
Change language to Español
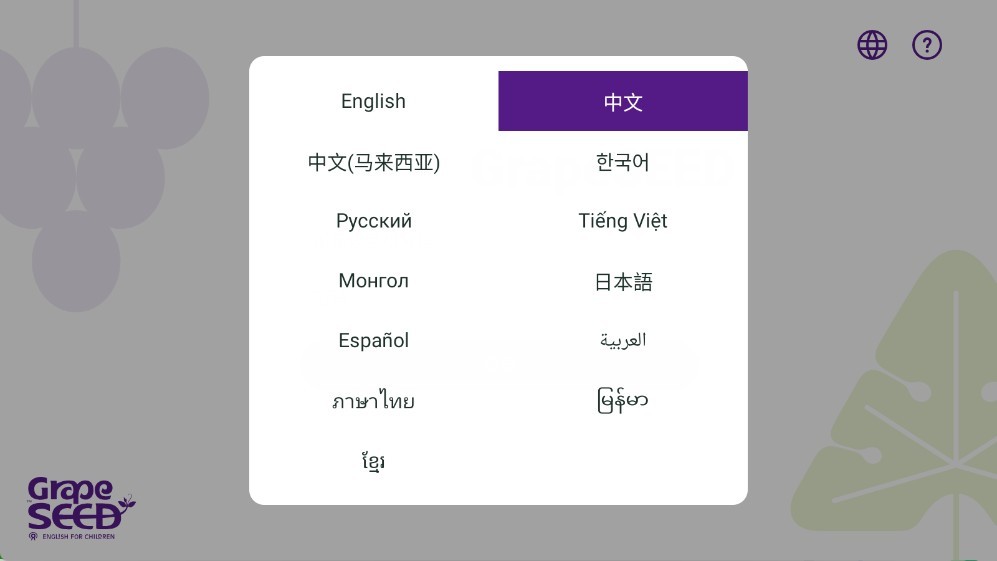pos(373,341)
